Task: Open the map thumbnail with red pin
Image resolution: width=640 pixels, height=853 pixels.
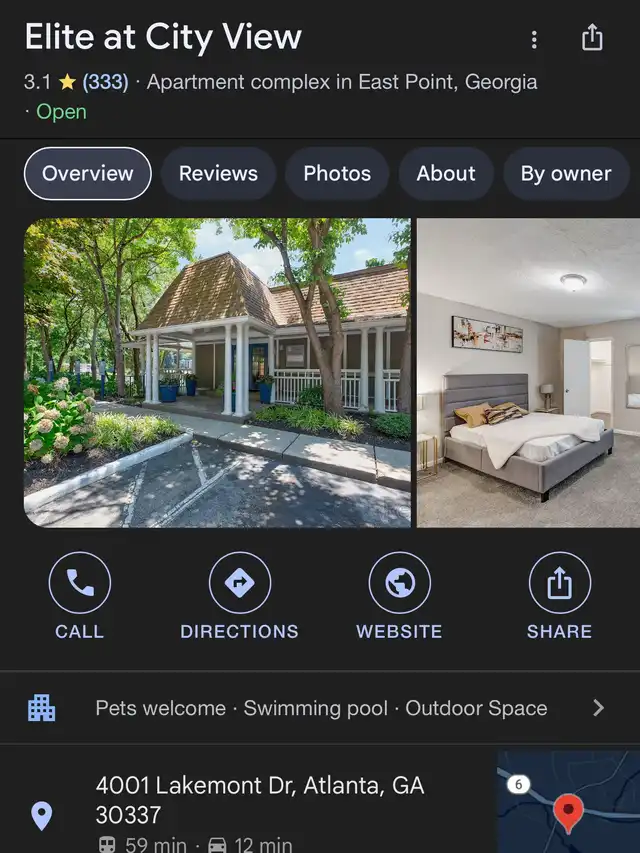Action: coord(569,802)
